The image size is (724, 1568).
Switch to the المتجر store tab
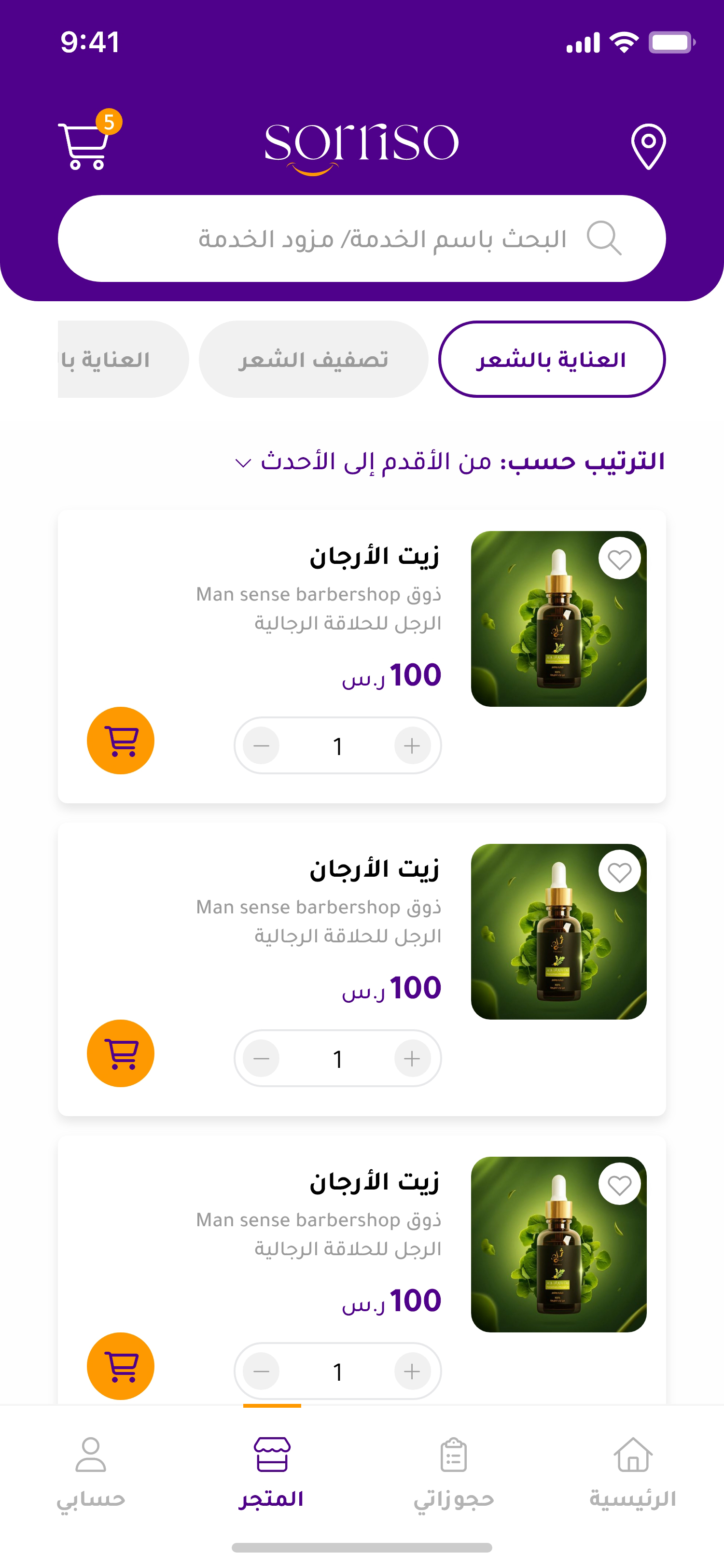coord(271,1472)
